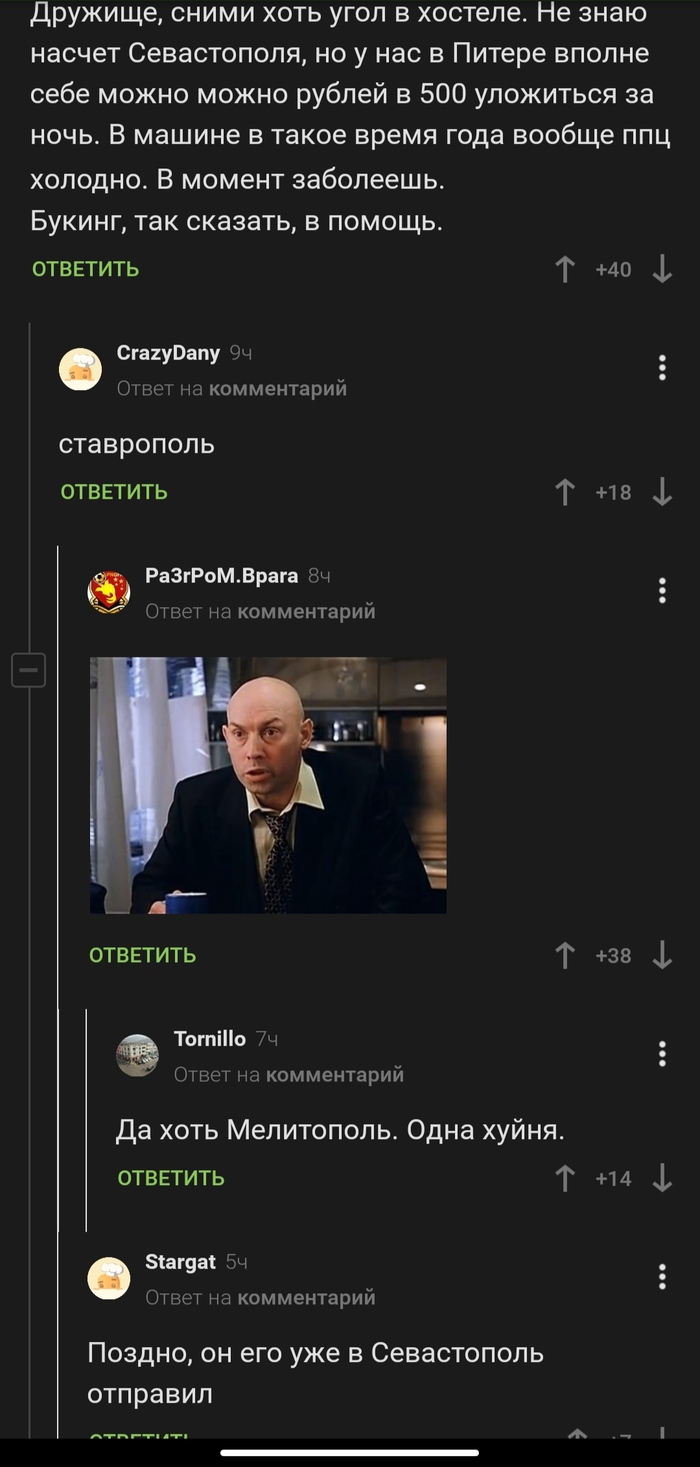Viewport: 700px width, 1467px height.
Task: Open overflow menu on CrazyDany's comment
Action: (662, 368)
